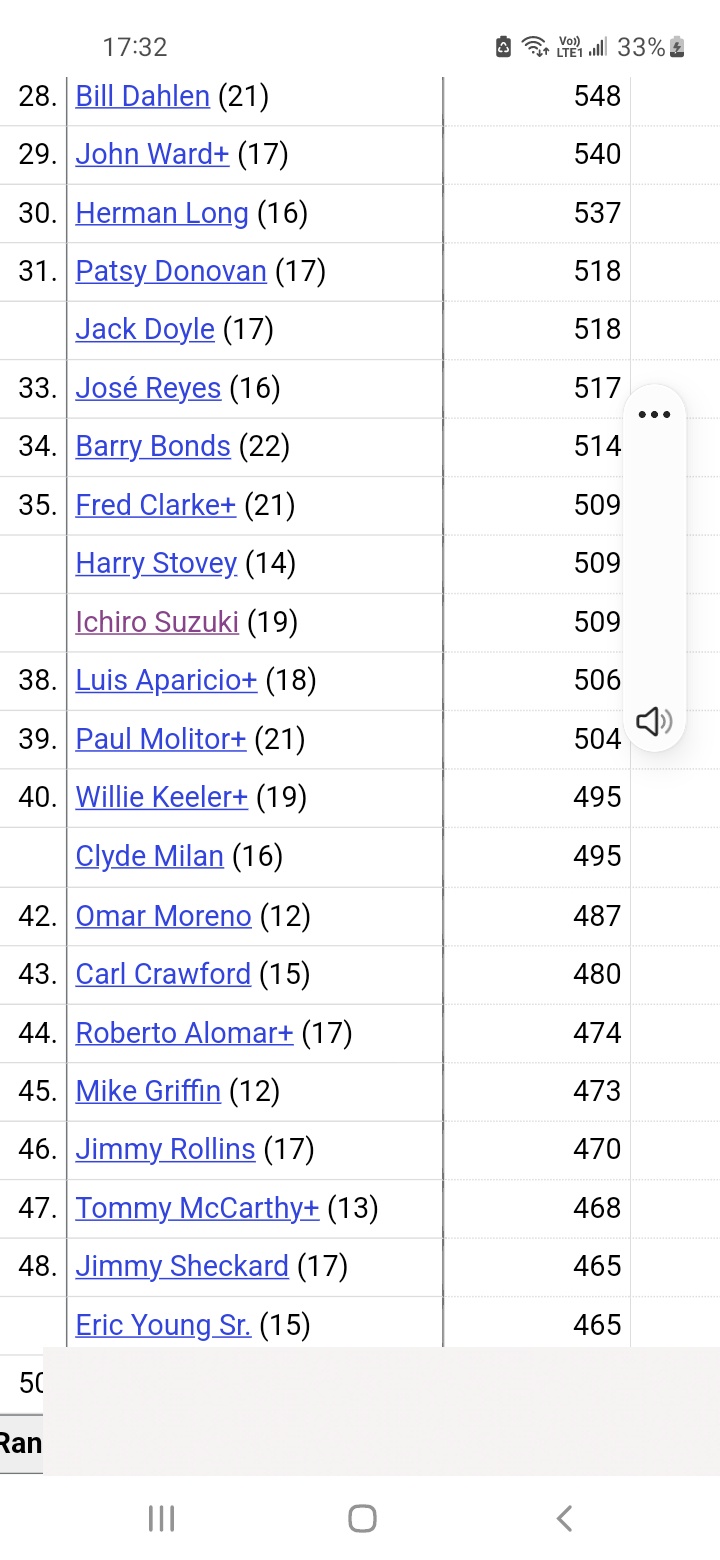Select the Luis Aparicio+ link
Viewport: 720px width, 1560px height.
click(x=166, y=680)
